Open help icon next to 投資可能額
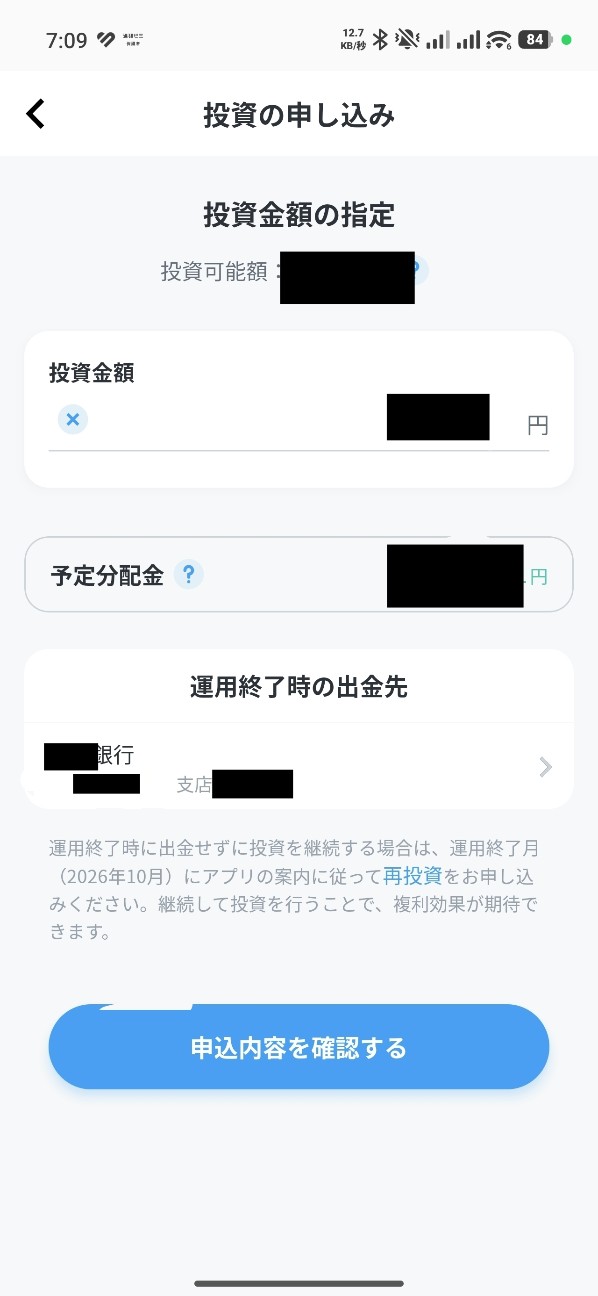 (419, 269)
